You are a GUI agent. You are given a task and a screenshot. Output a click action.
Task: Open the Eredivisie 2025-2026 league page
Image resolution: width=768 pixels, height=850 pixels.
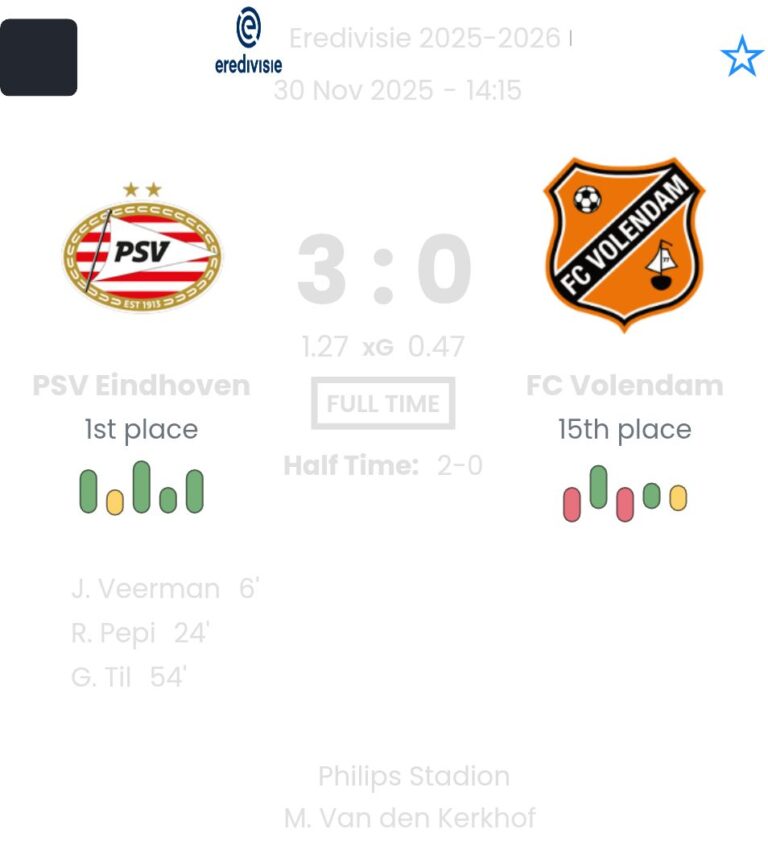[x=424, y=39]
